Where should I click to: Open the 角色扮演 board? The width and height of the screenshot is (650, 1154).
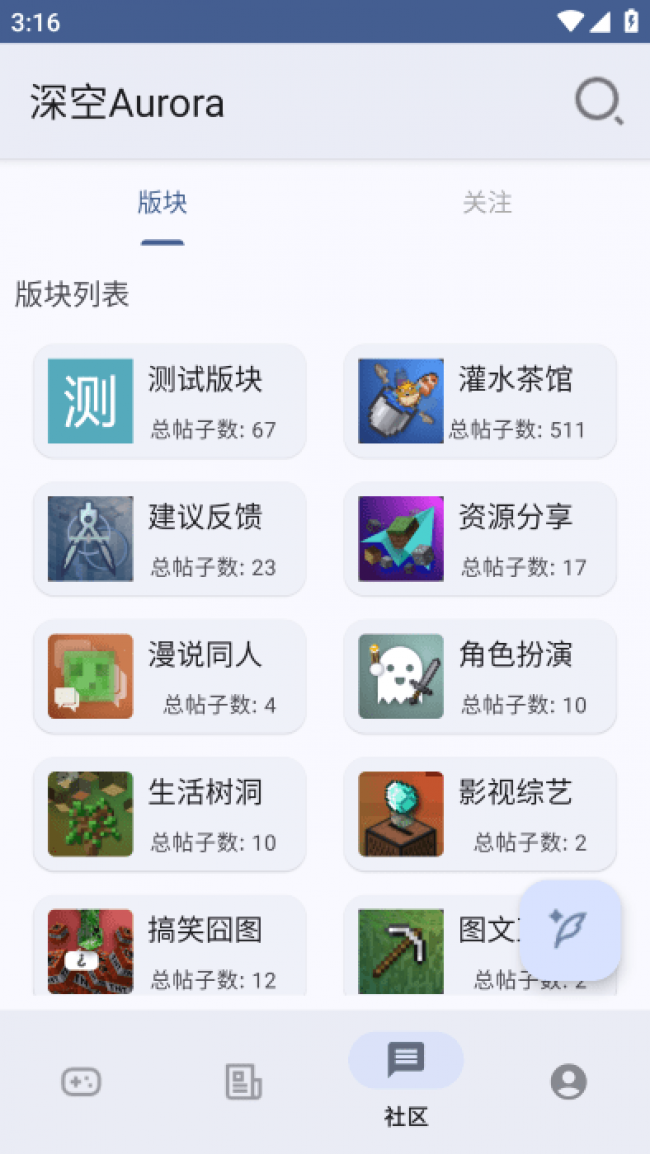click(480, 676)
